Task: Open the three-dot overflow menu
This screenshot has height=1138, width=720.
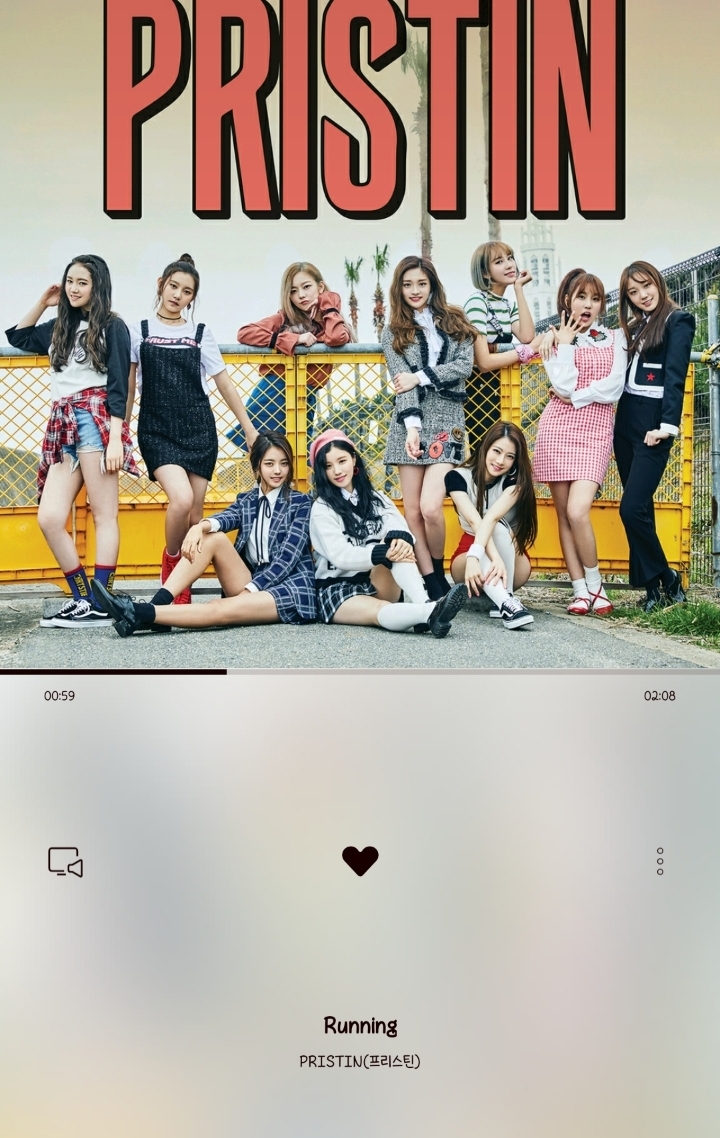Action: [x=659, y=861]
